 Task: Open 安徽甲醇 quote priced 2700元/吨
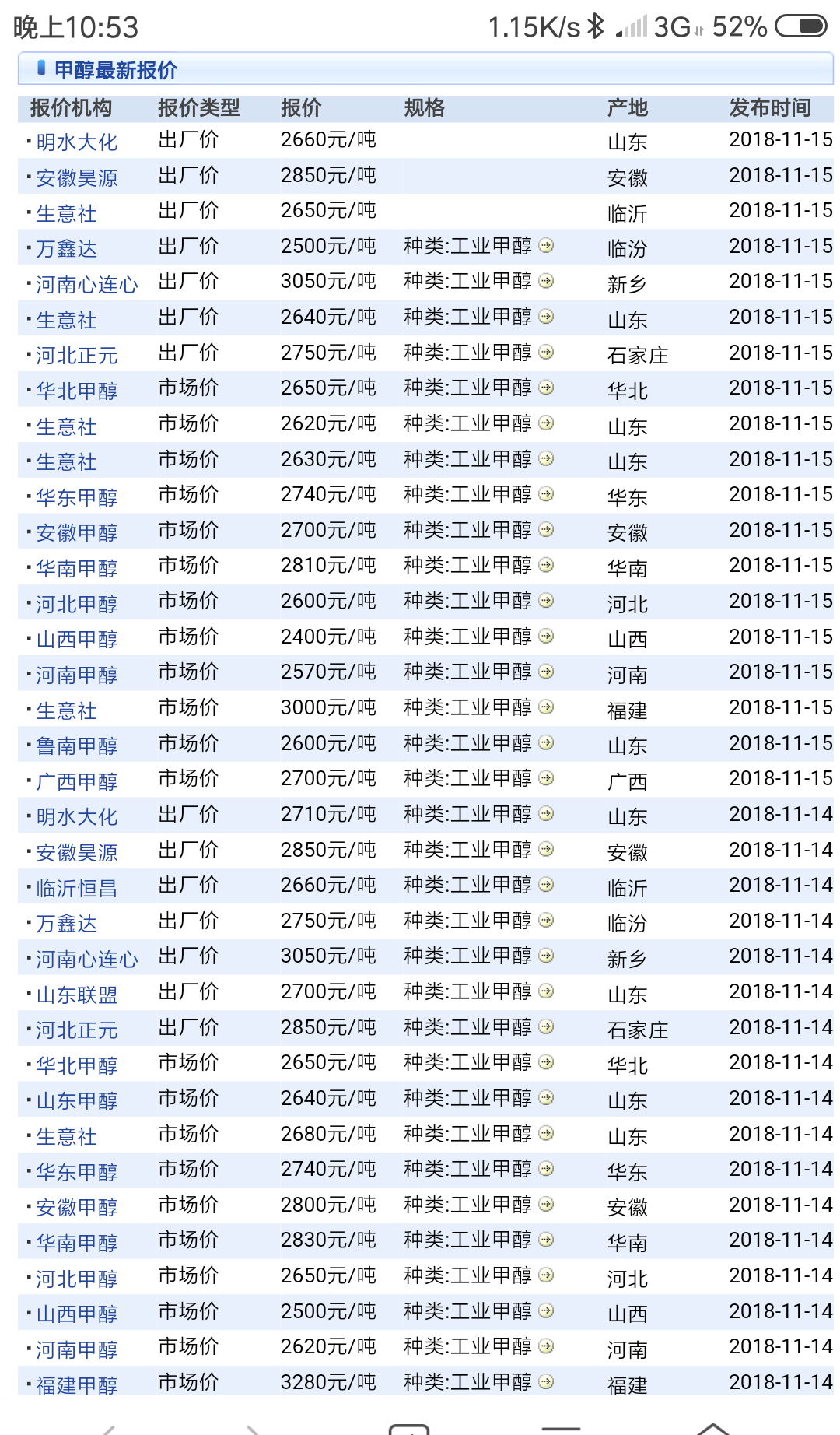(76, 533)
